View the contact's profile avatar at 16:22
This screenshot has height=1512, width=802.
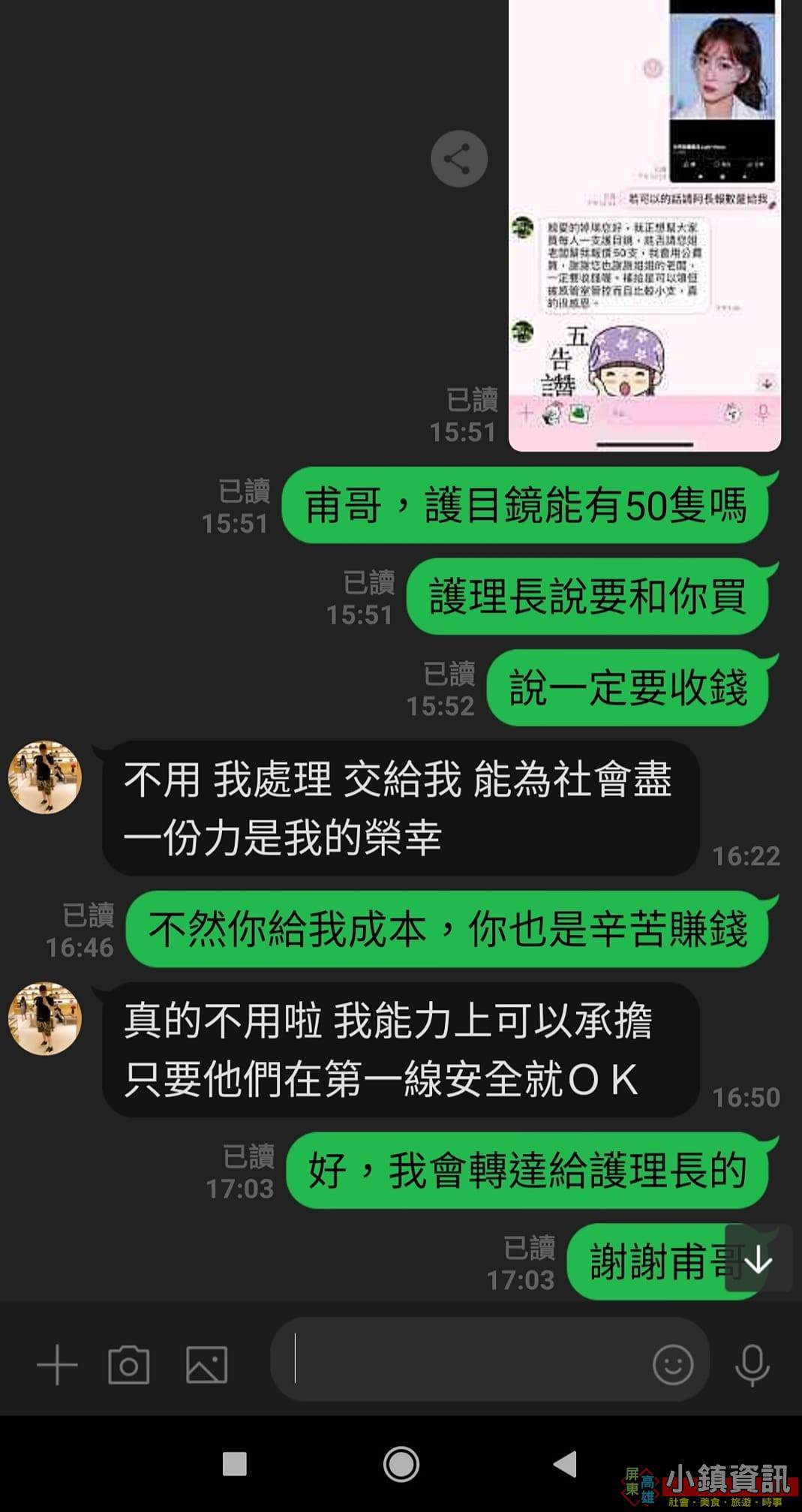pyautogui.click(x=44, y=777)
